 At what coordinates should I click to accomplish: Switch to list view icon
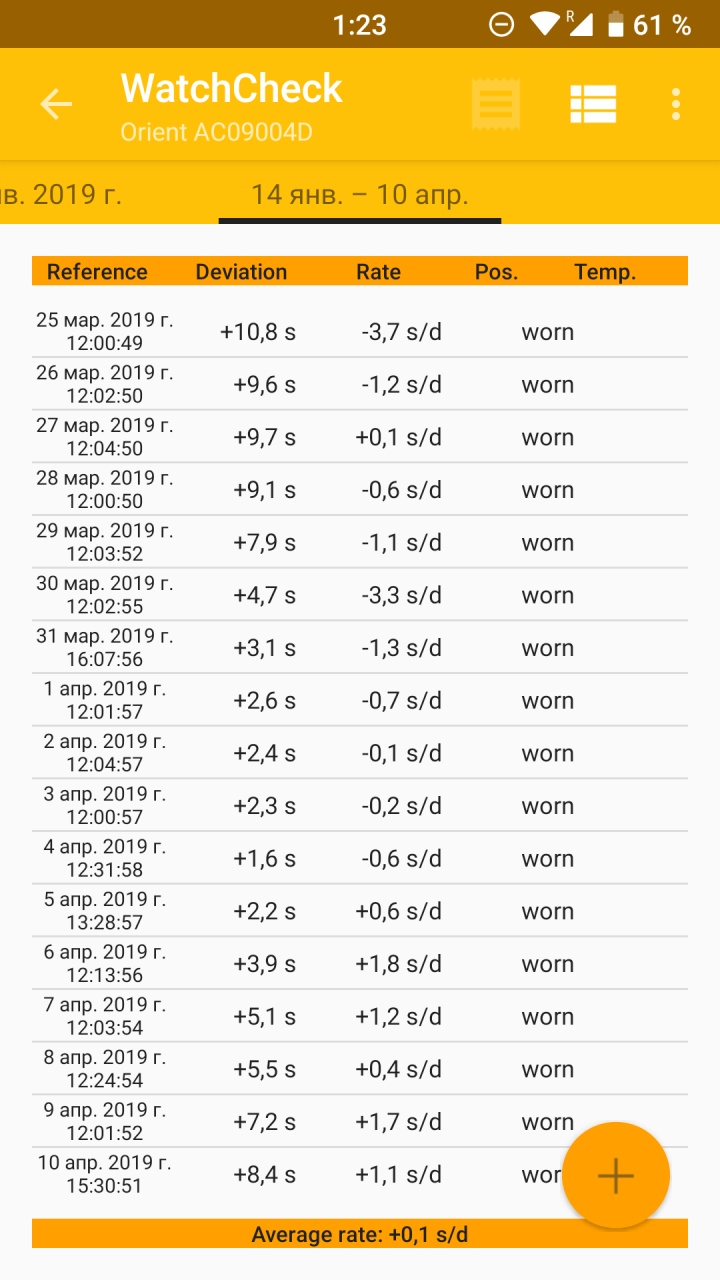[x=593, y=104]
